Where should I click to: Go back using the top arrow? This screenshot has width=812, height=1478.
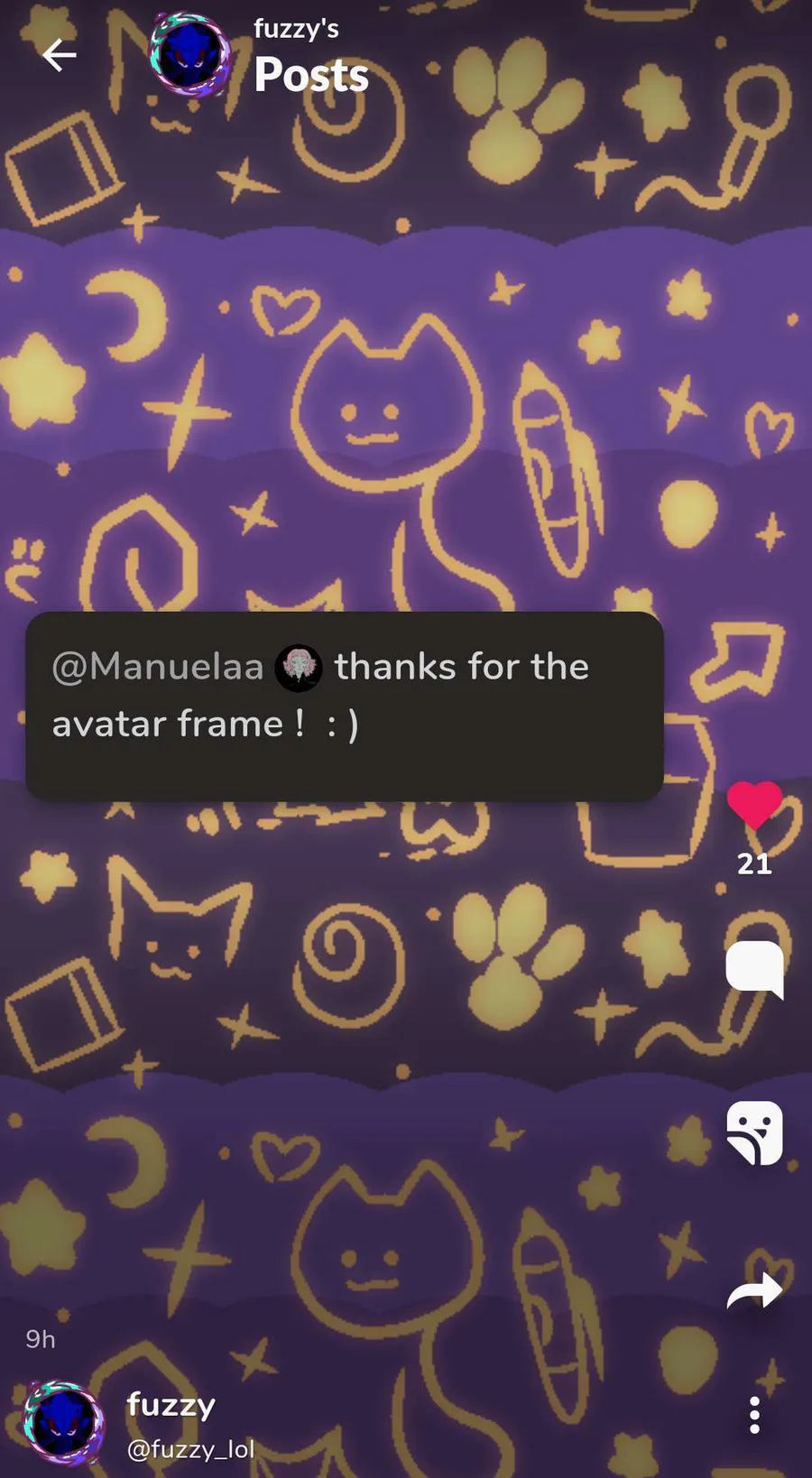pyautogui.click(x=59, y=56)
